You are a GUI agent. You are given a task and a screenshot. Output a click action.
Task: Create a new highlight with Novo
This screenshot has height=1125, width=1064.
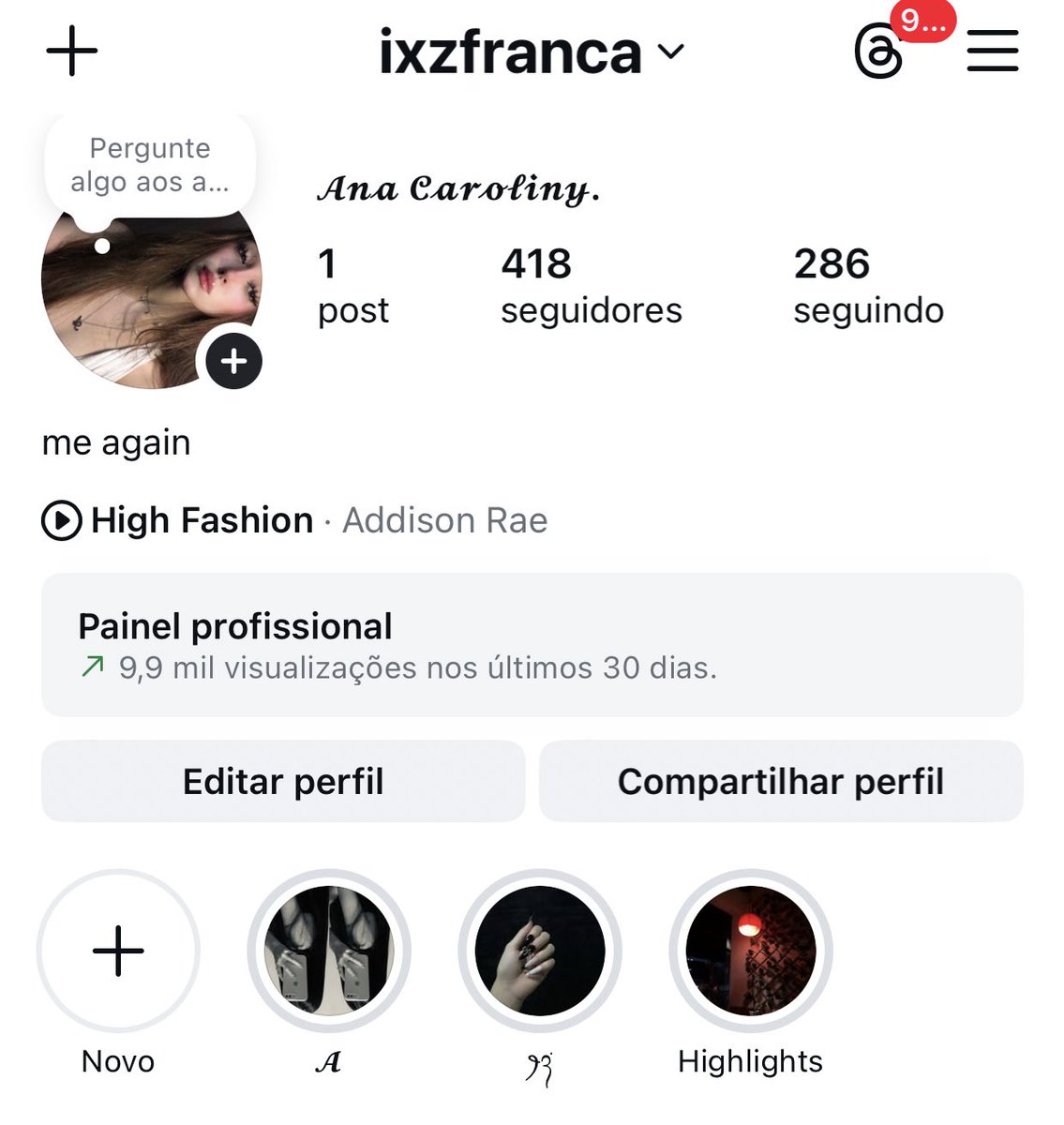(118, 952)
